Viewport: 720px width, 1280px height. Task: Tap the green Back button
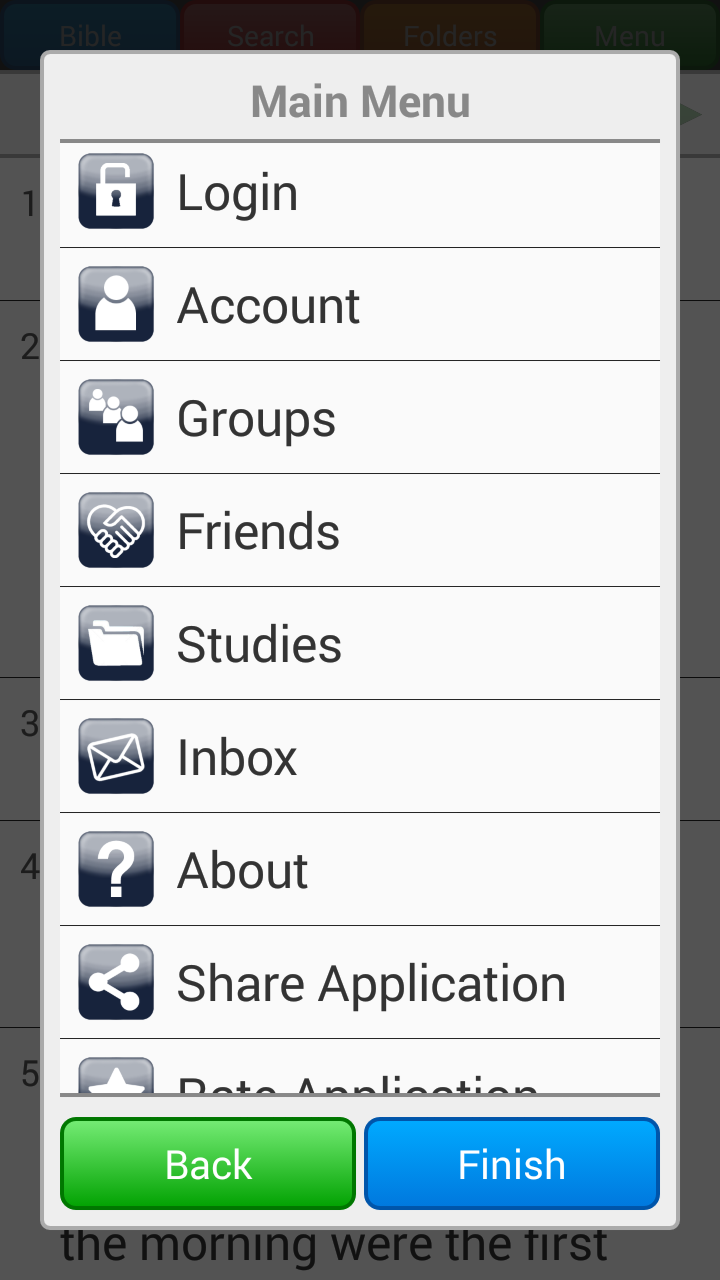point(208,1164)
